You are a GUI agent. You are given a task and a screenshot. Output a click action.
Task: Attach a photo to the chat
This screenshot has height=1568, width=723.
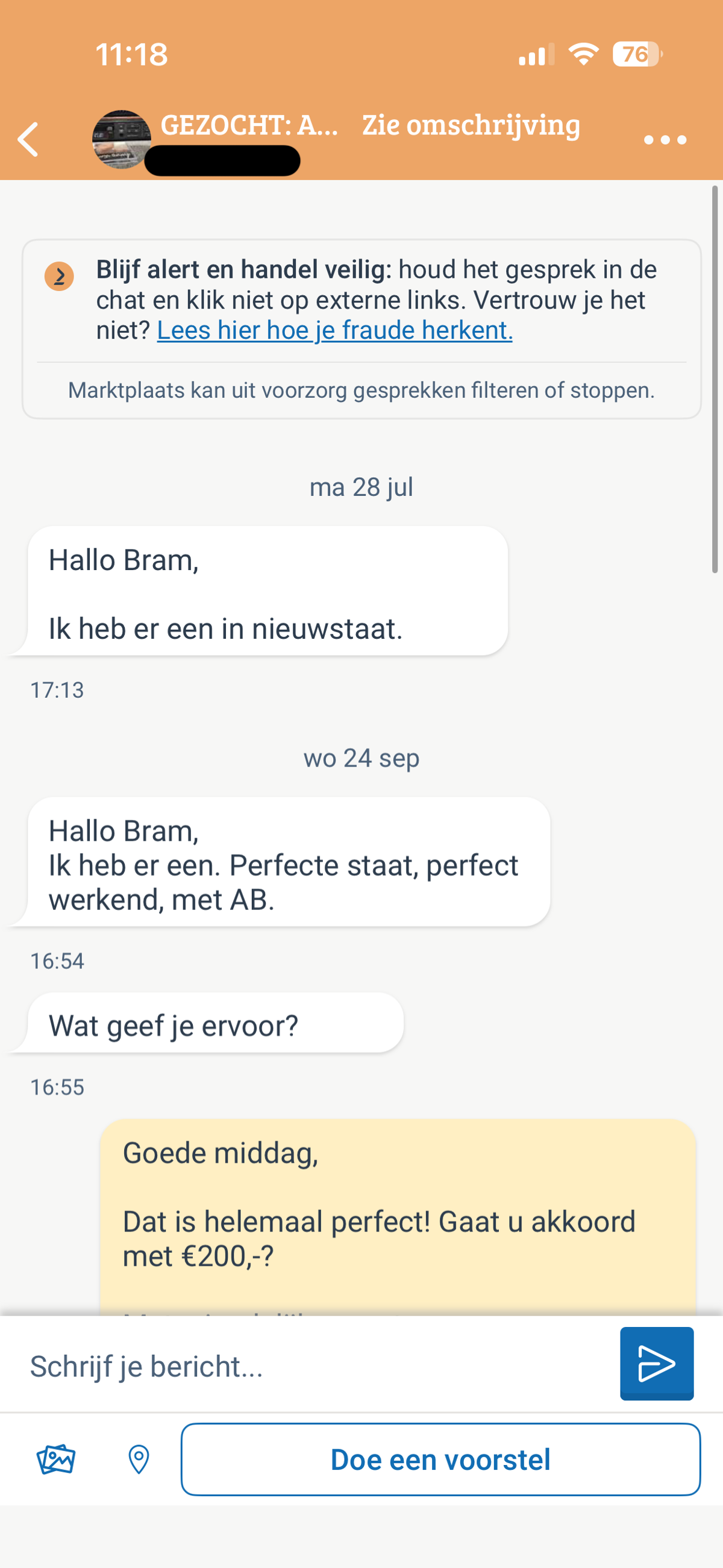[56, 1459]
